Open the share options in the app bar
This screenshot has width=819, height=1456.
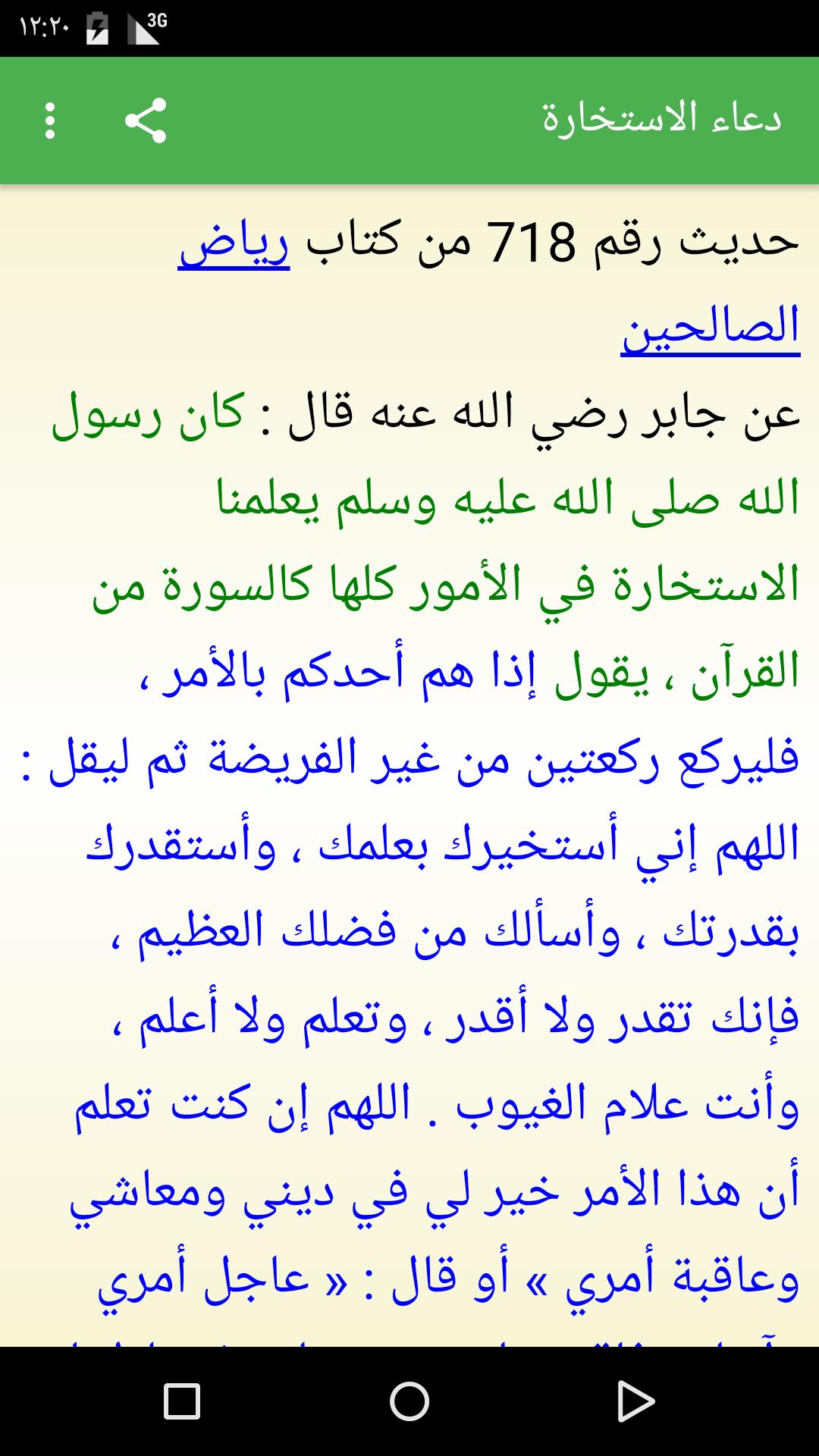point(146,121)
